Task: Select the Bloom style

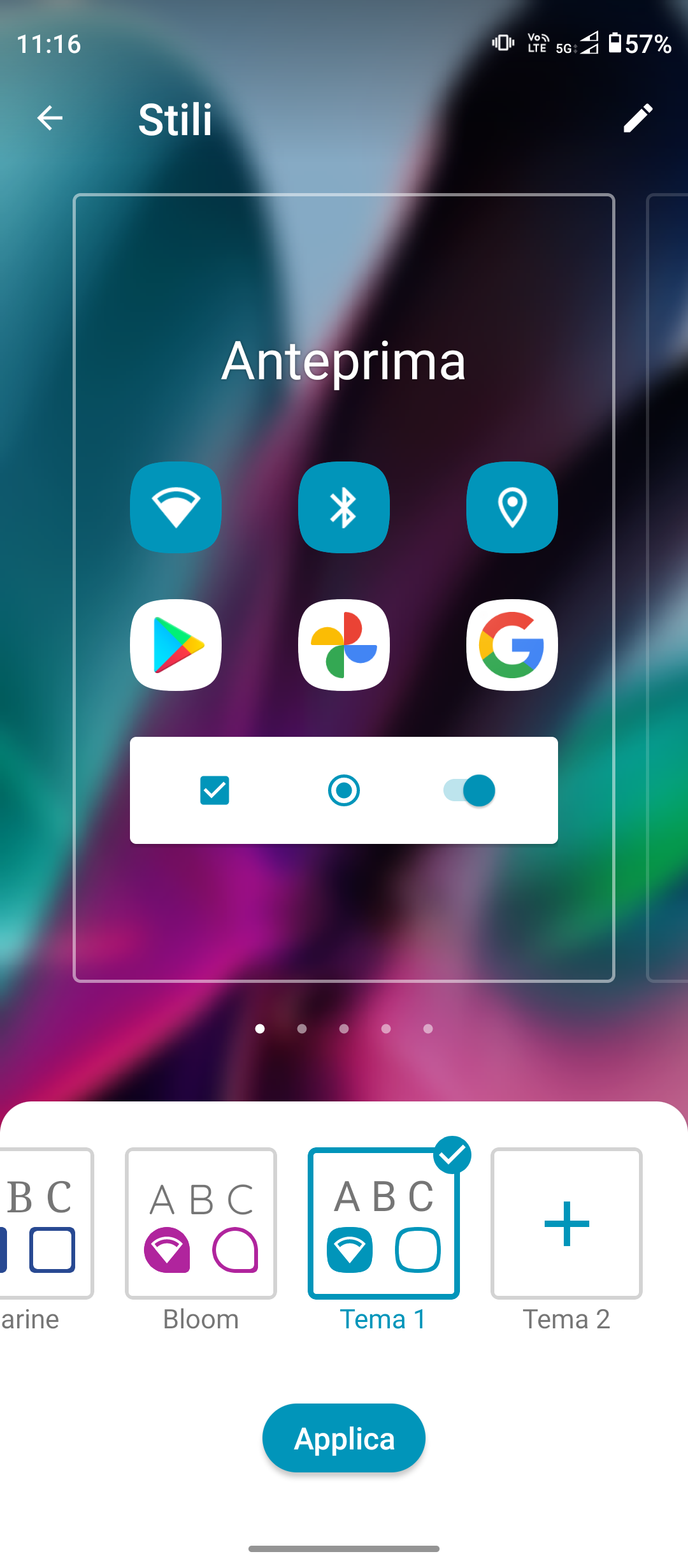Action: 201,1223
